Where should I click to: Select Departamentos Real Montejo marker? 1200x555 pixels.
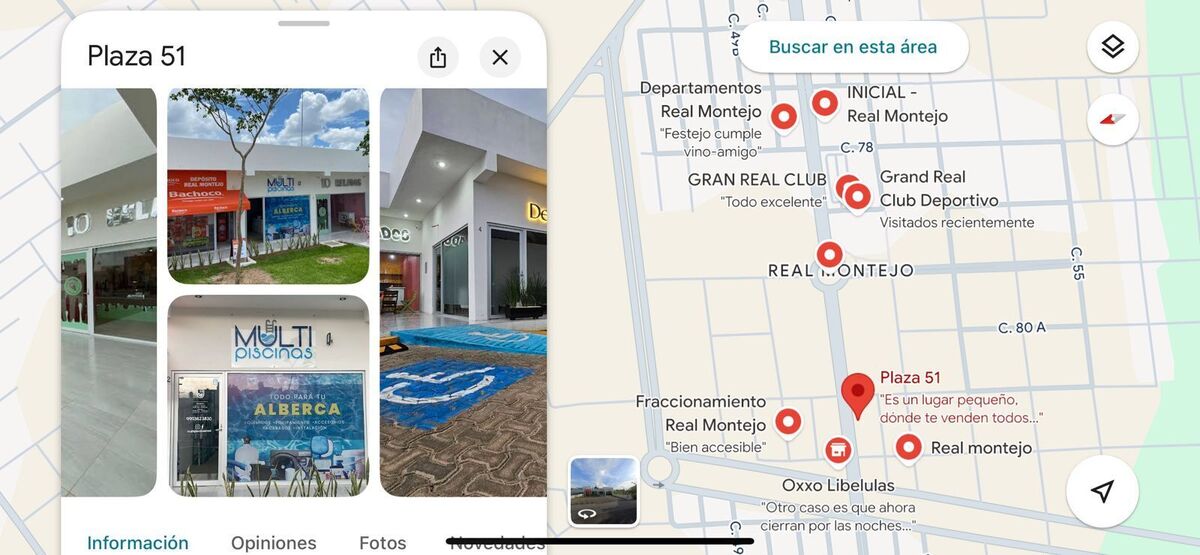[x=784, y=116]
